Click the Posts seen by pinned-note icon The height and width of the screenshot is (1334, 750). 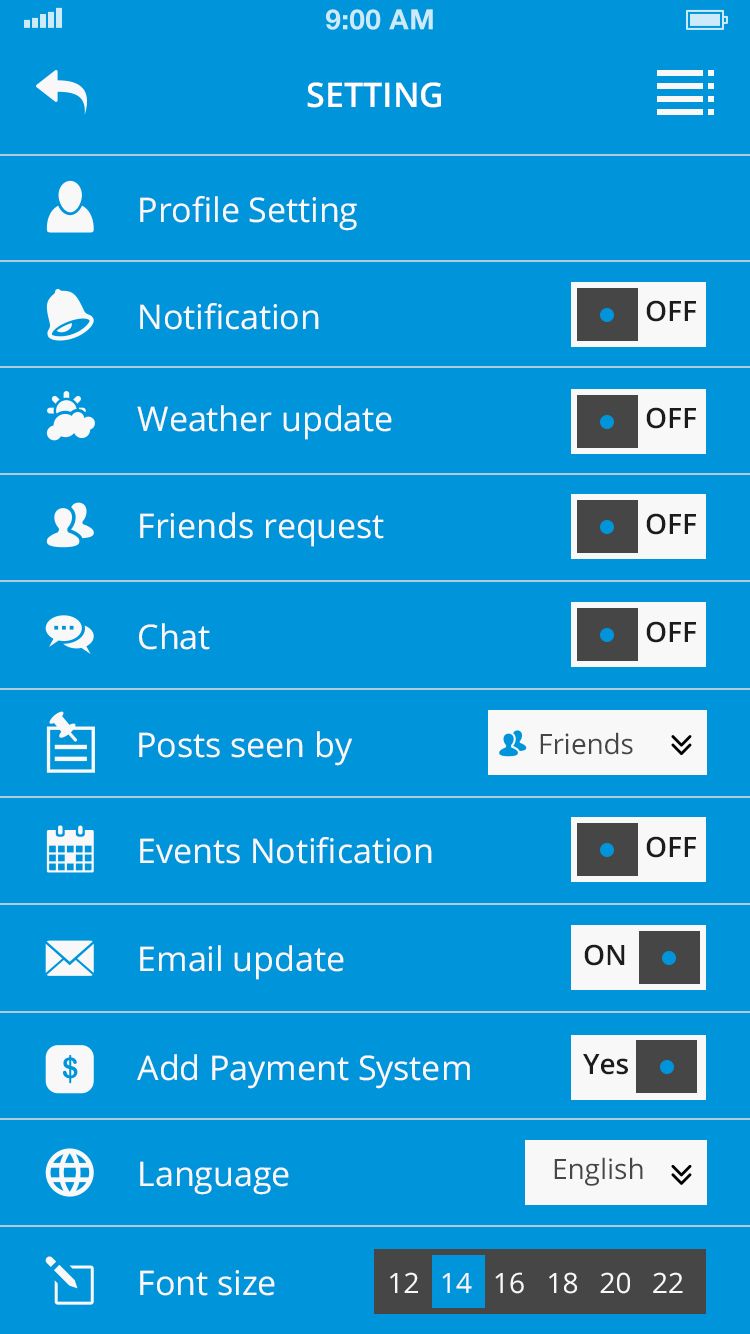coord(69,743)
